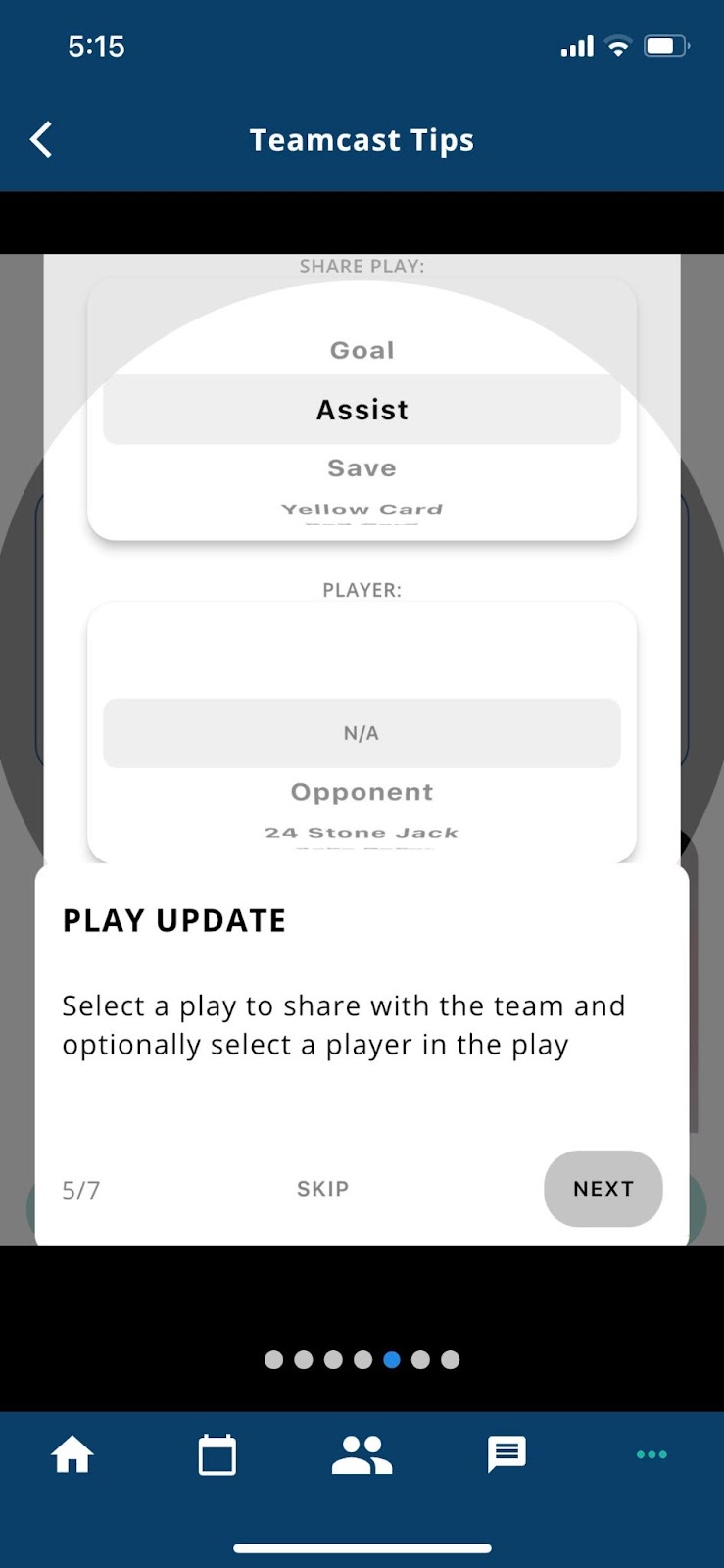Viewport: 724px width, 1568px height.
Task: Skip the Teamcast tips tutorial
Action: (322, 1188)
